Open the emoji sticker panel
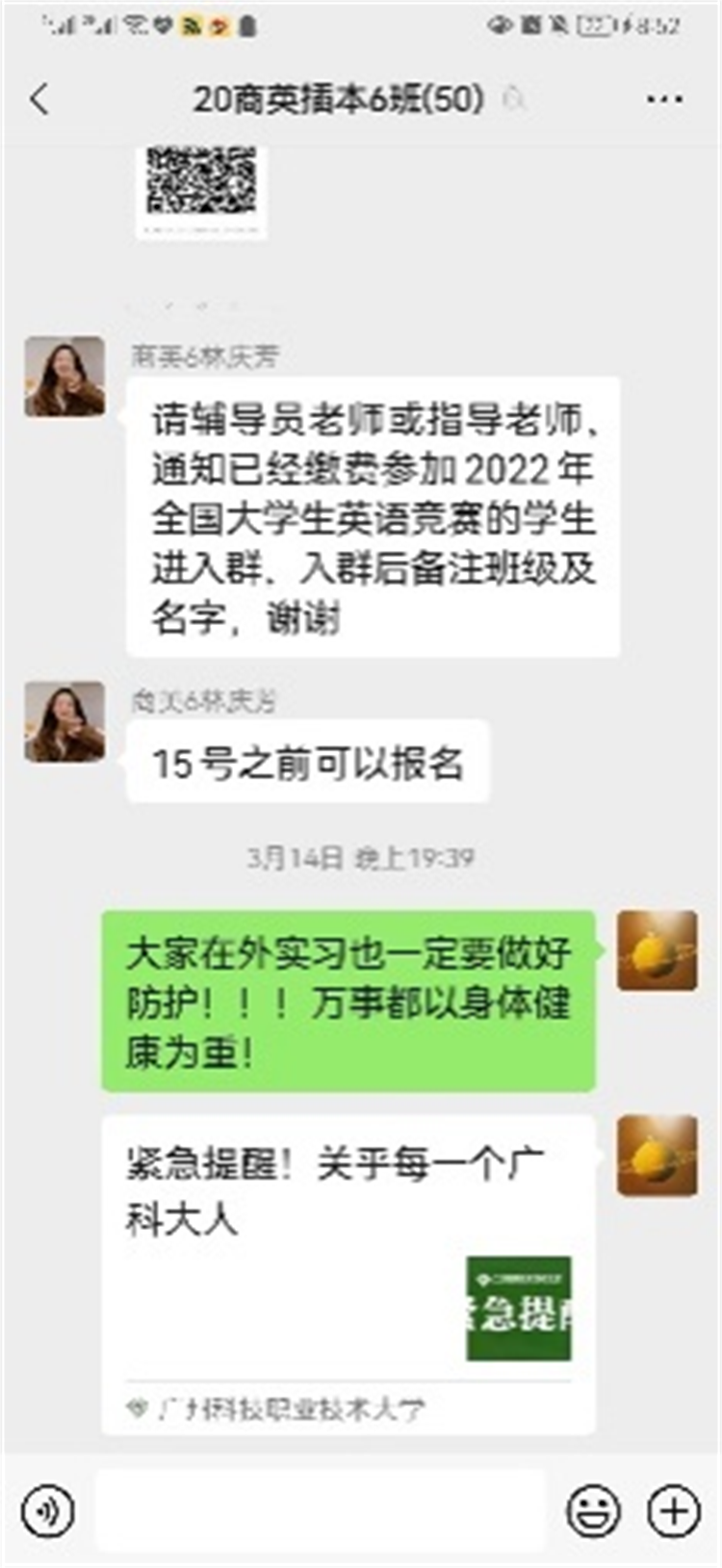 point(593,1509)
